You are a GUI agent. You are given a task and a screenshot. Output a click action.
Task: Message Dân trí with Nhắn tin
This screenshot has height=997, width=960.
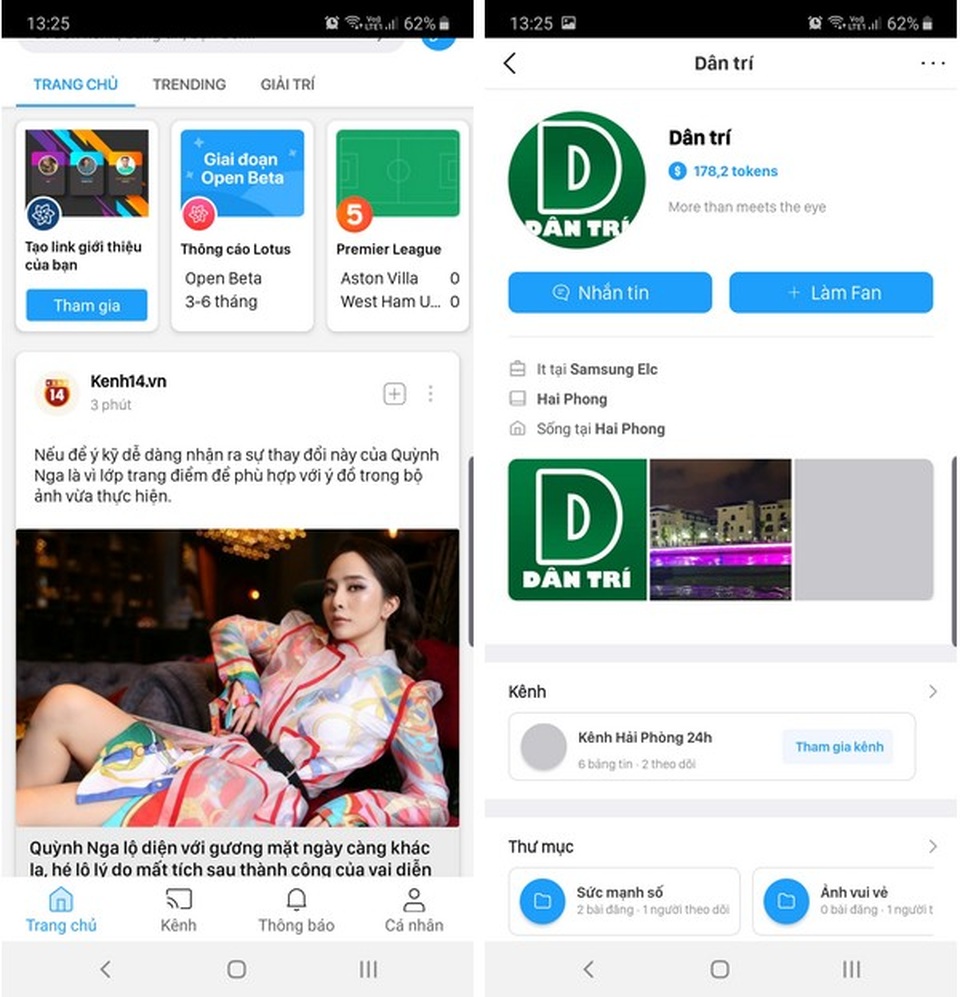pos(610,293)
